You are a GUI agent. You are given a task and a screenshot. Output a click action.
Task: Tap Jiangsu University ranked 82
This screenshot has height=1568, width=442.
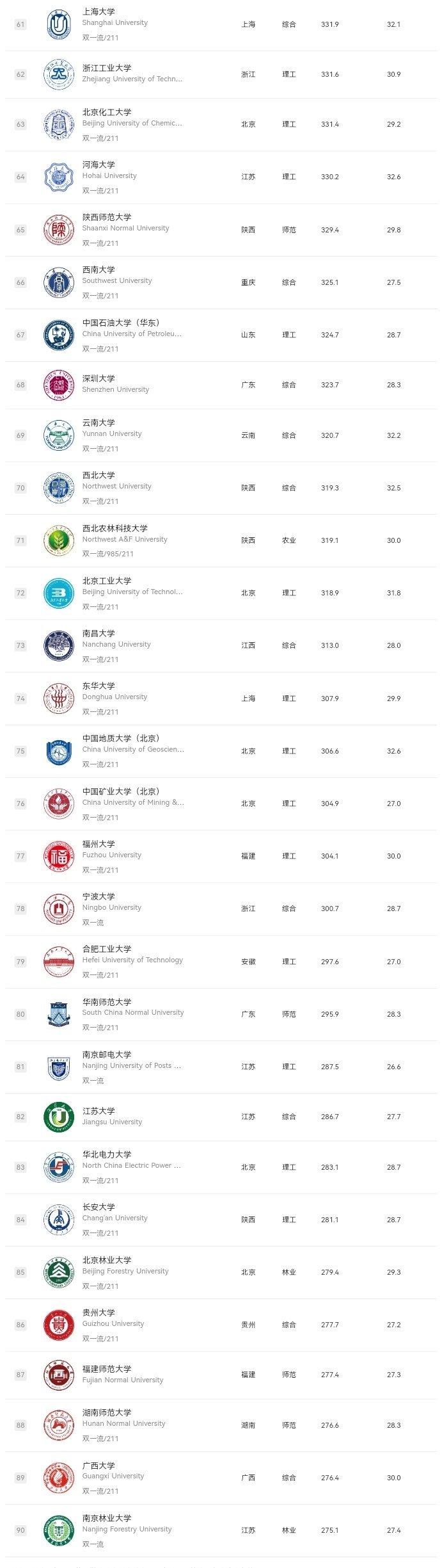99,1111
